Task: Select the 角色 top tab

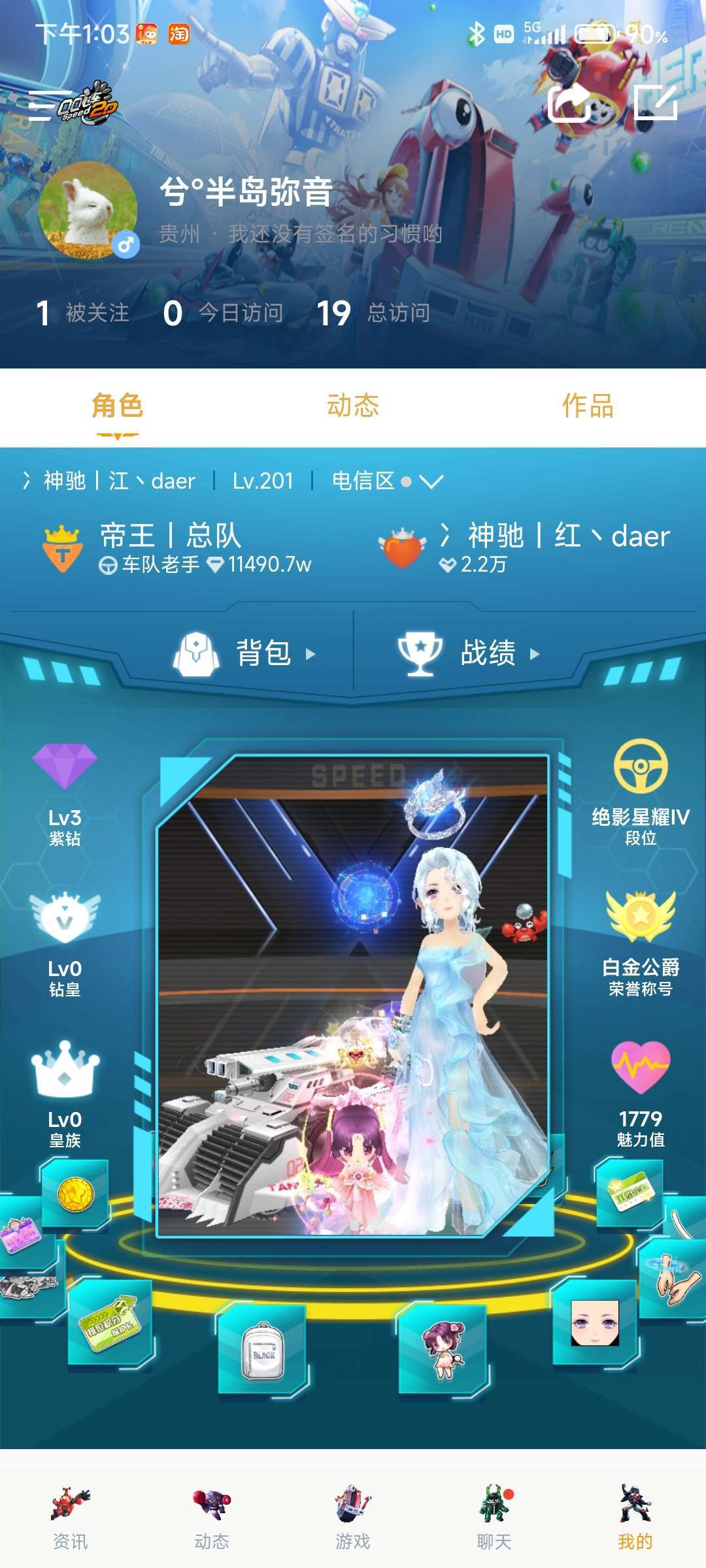Action: click(x=118, y=406)
